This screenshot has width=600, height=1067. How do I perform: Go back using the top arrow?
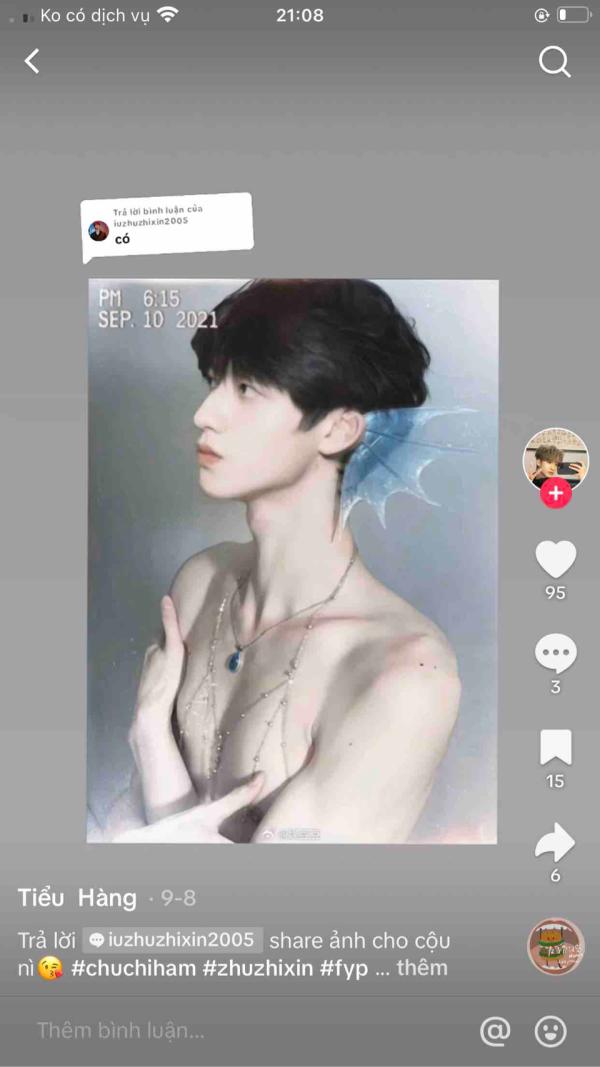[x=32, y=62]
